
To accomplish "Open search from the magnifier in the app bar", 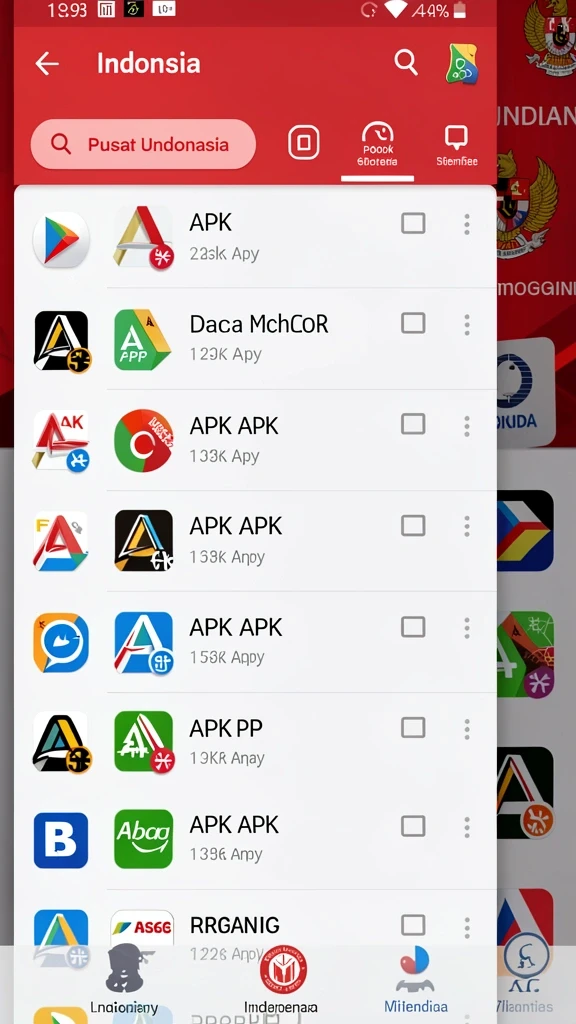I will [406, 63].
